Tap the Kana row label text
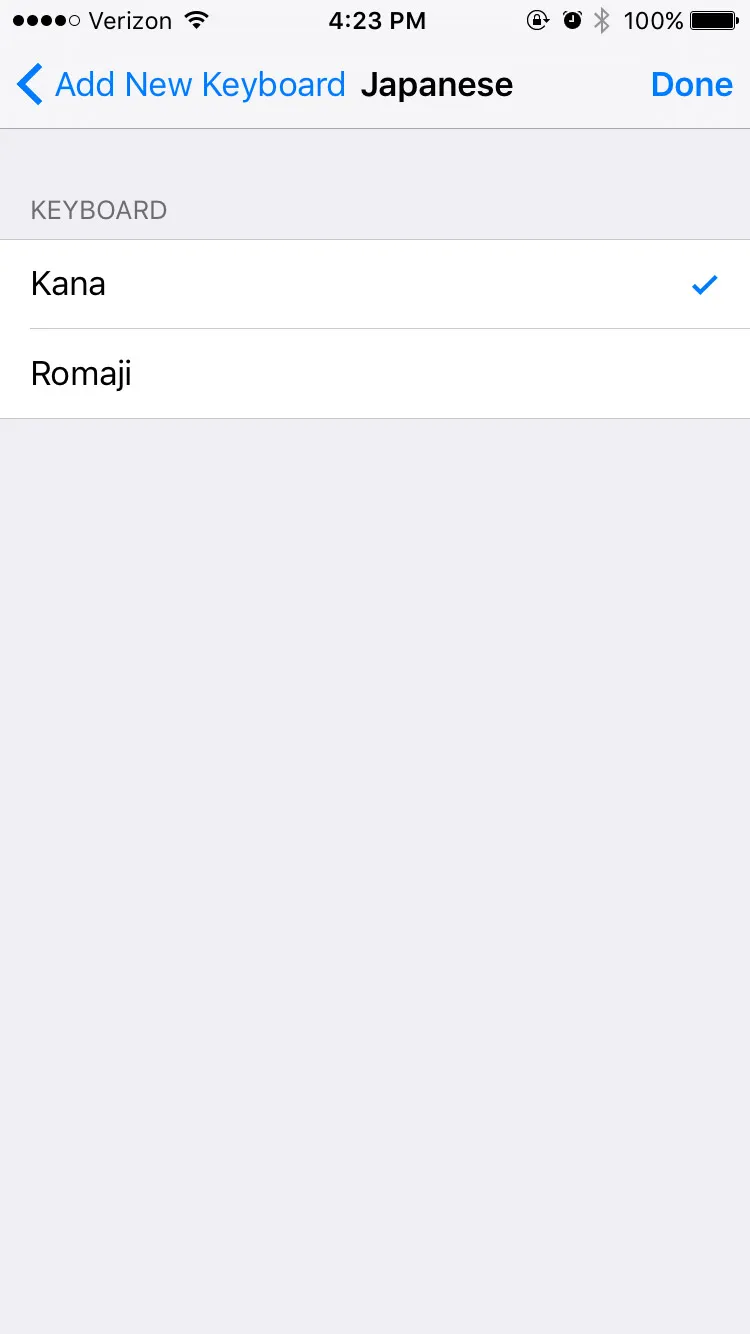750x1334 pixels. (x=67, y=284)
